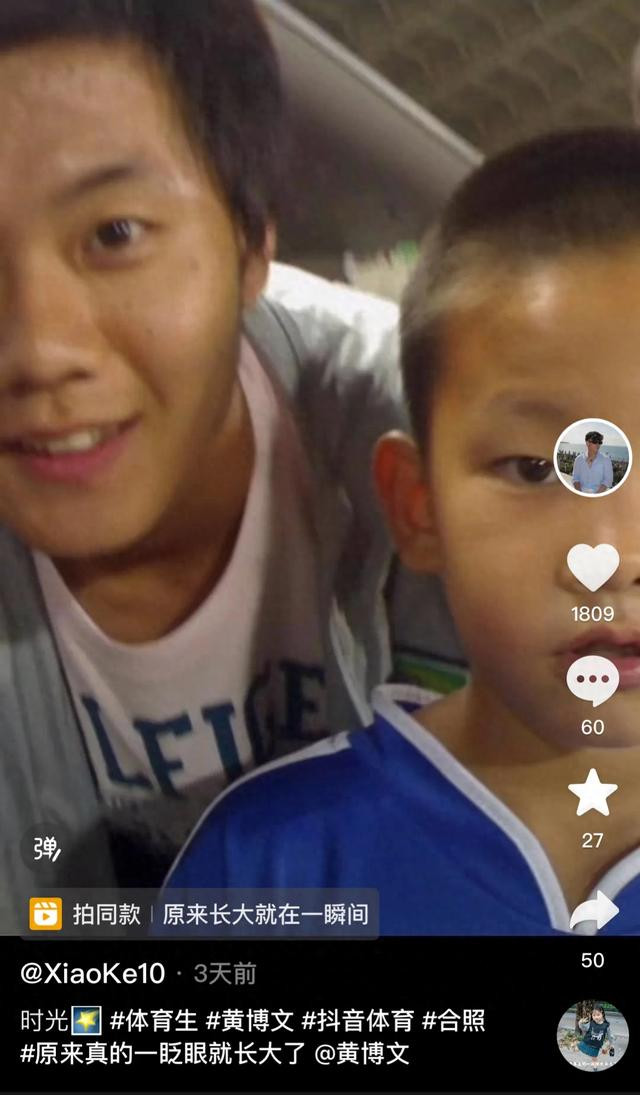
Task: Toggle the danmaku bullet comments
Action: [46, 848]
